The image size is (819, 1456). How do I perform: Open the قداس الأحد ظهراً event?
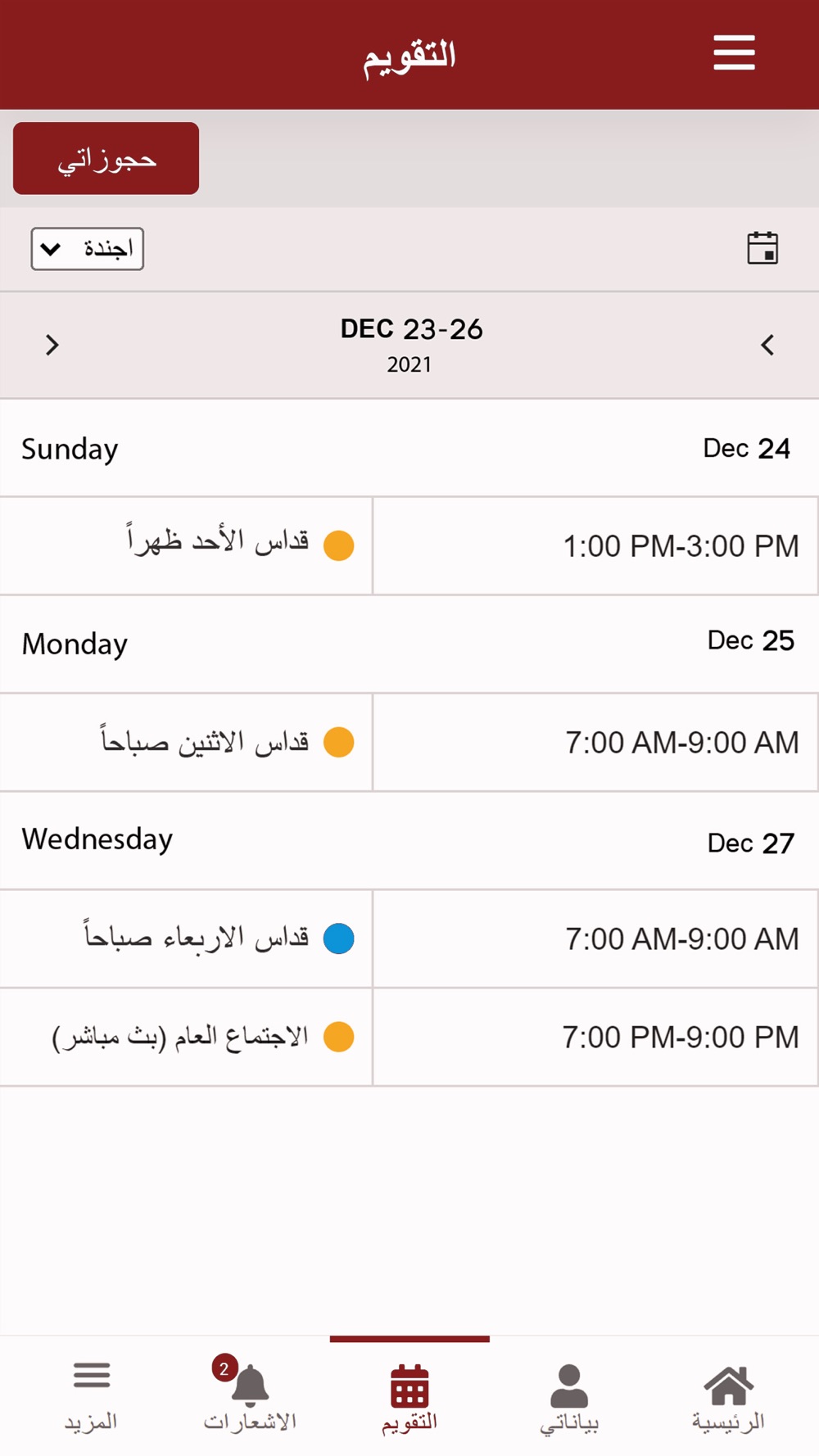[x=218, y=545]
